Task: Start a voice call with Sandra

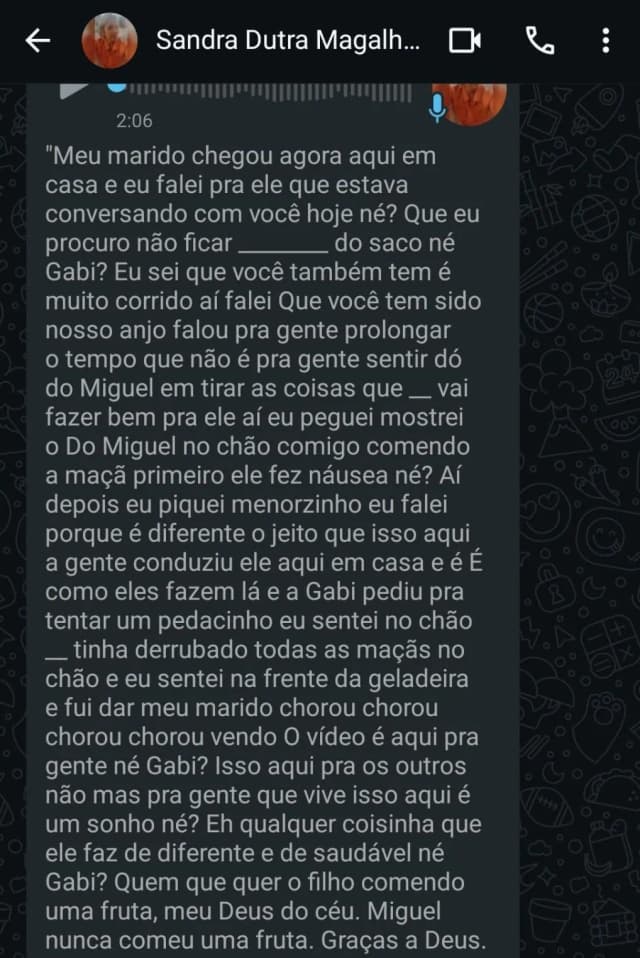Action: click(x=540, y=41)
